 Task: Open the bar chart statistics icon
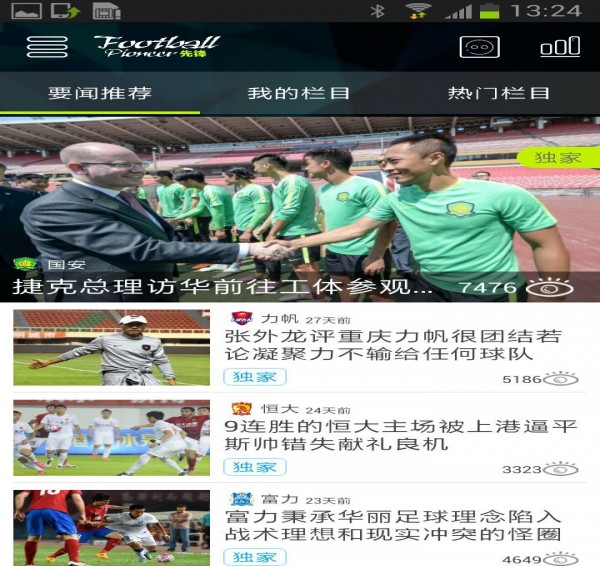coord(559,46)
